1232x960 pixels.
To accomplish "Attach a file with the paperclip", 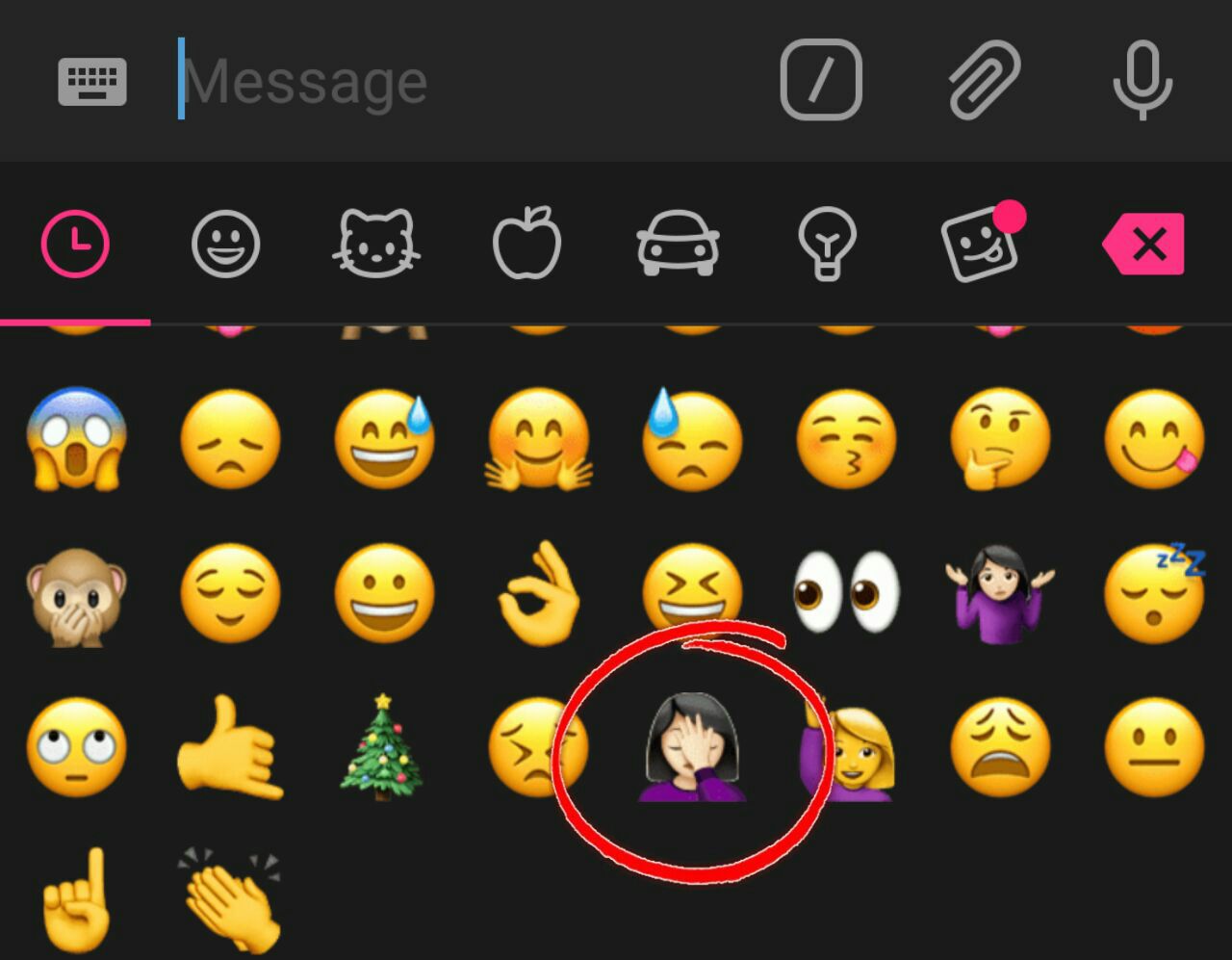I will 984,80.
